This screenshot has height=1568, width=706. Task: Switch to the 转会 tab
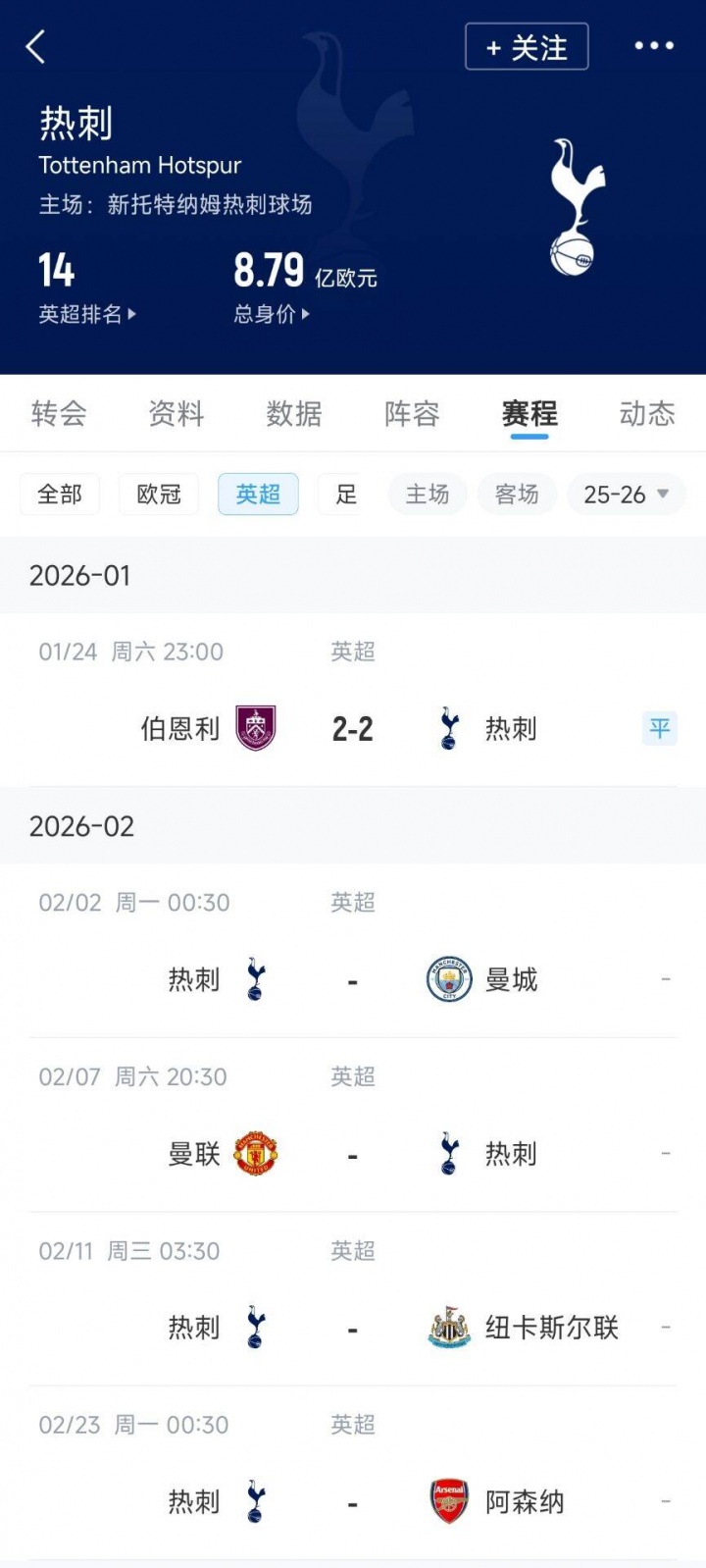pos(59,414)
